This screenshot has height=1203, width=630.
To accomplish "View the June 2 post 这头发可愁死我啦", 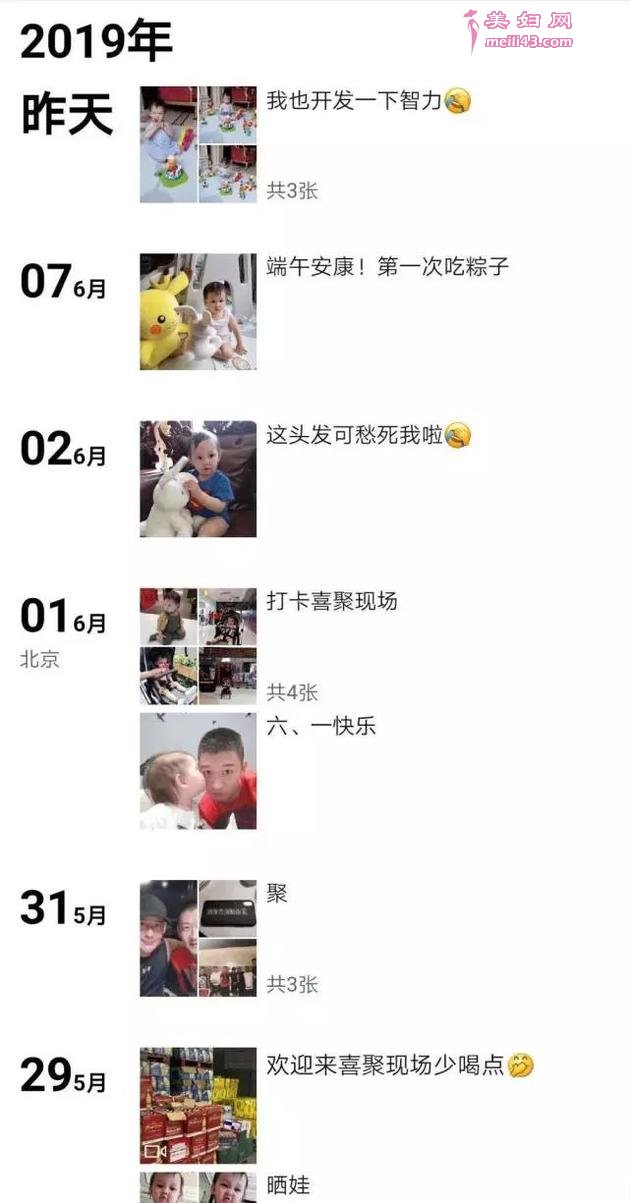I will click(198, 478).
